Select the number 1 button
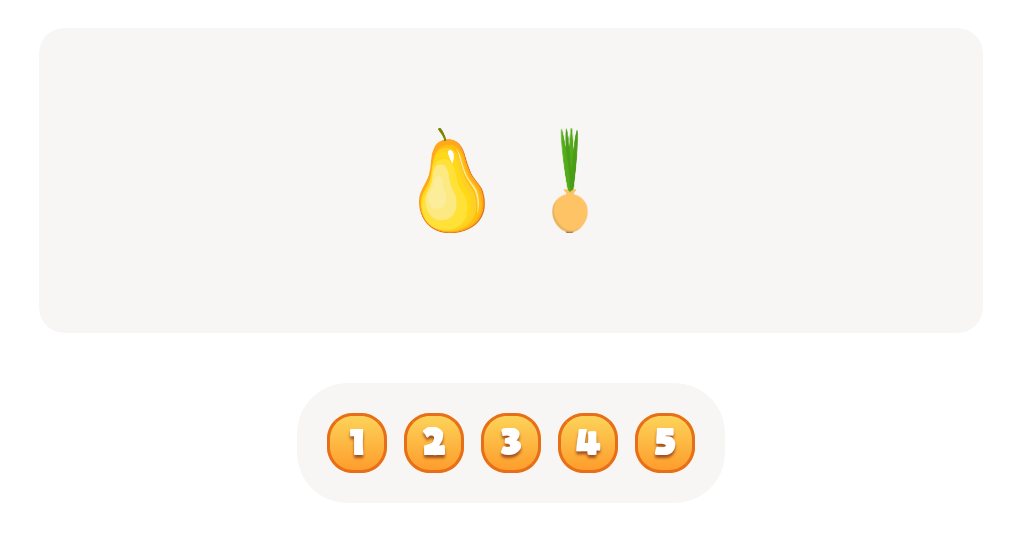Screen dimensions: 1022x533 click(x=357, y=443)
